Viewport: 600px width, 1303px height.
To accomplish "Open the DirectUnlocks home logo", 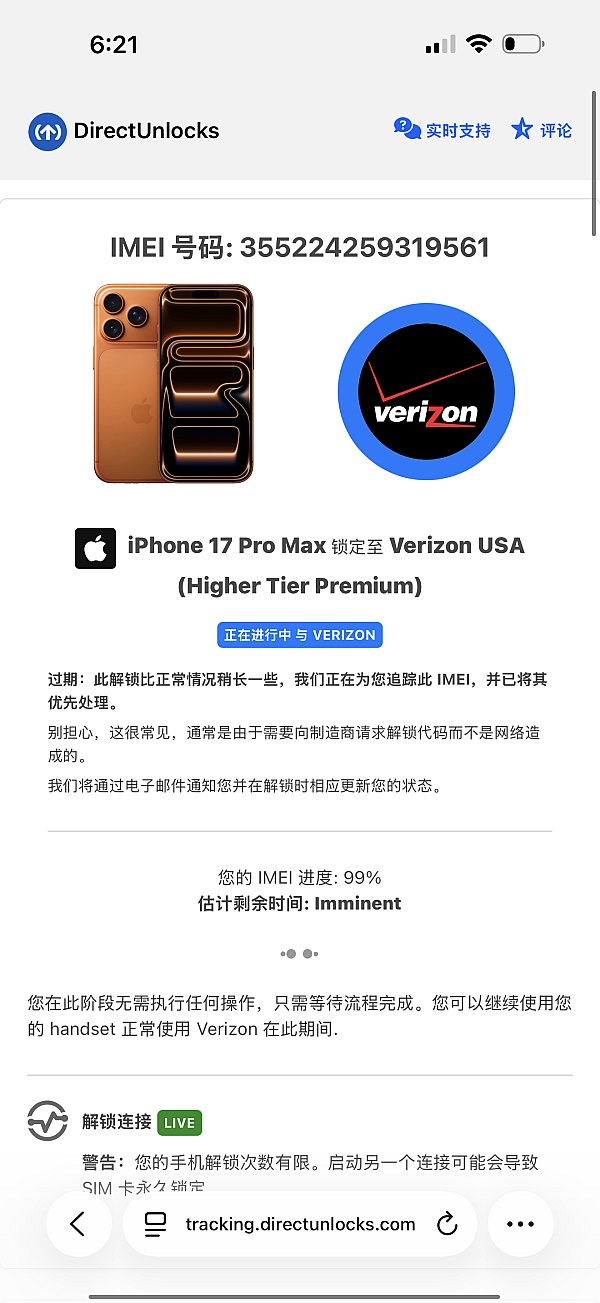I will (123, 131).
